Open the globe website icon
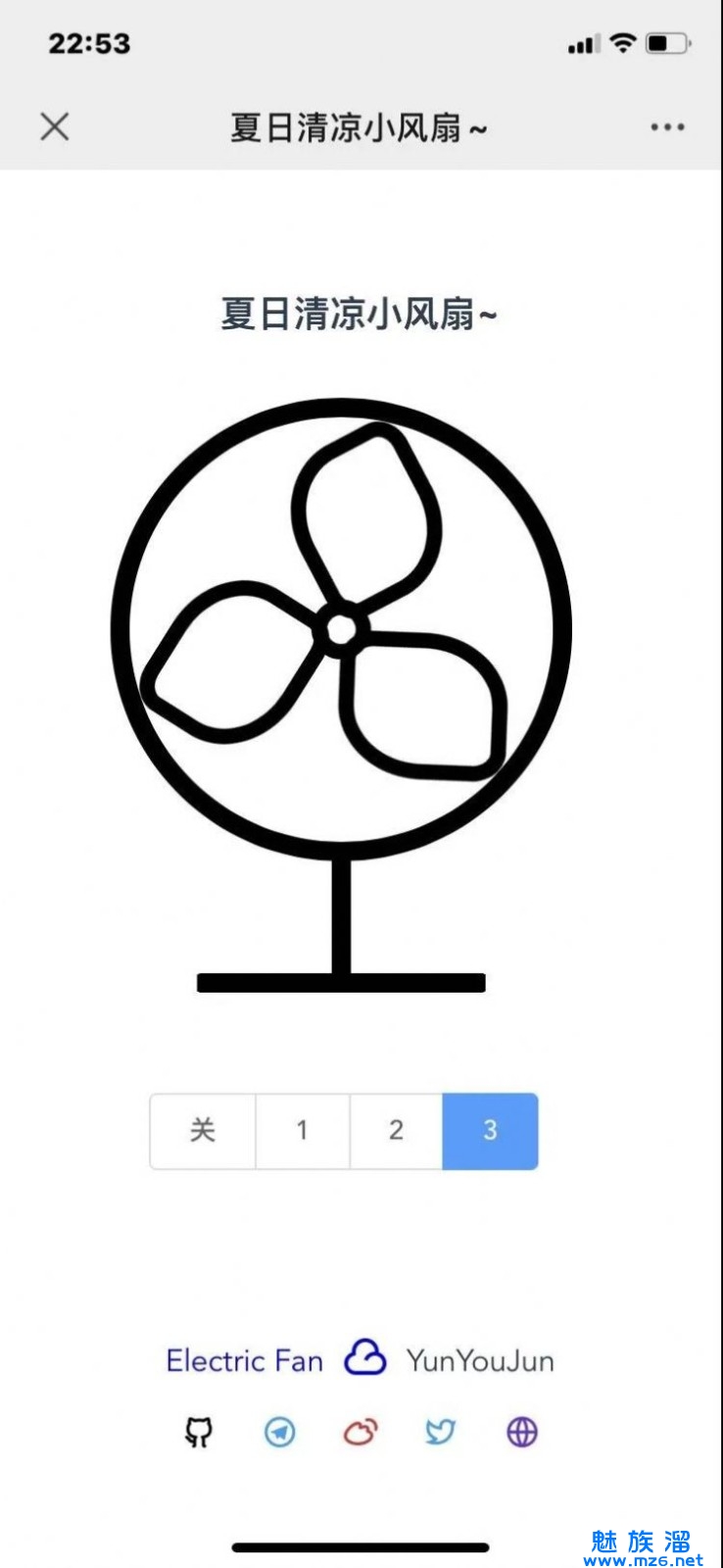 [x=521, y=1433]
